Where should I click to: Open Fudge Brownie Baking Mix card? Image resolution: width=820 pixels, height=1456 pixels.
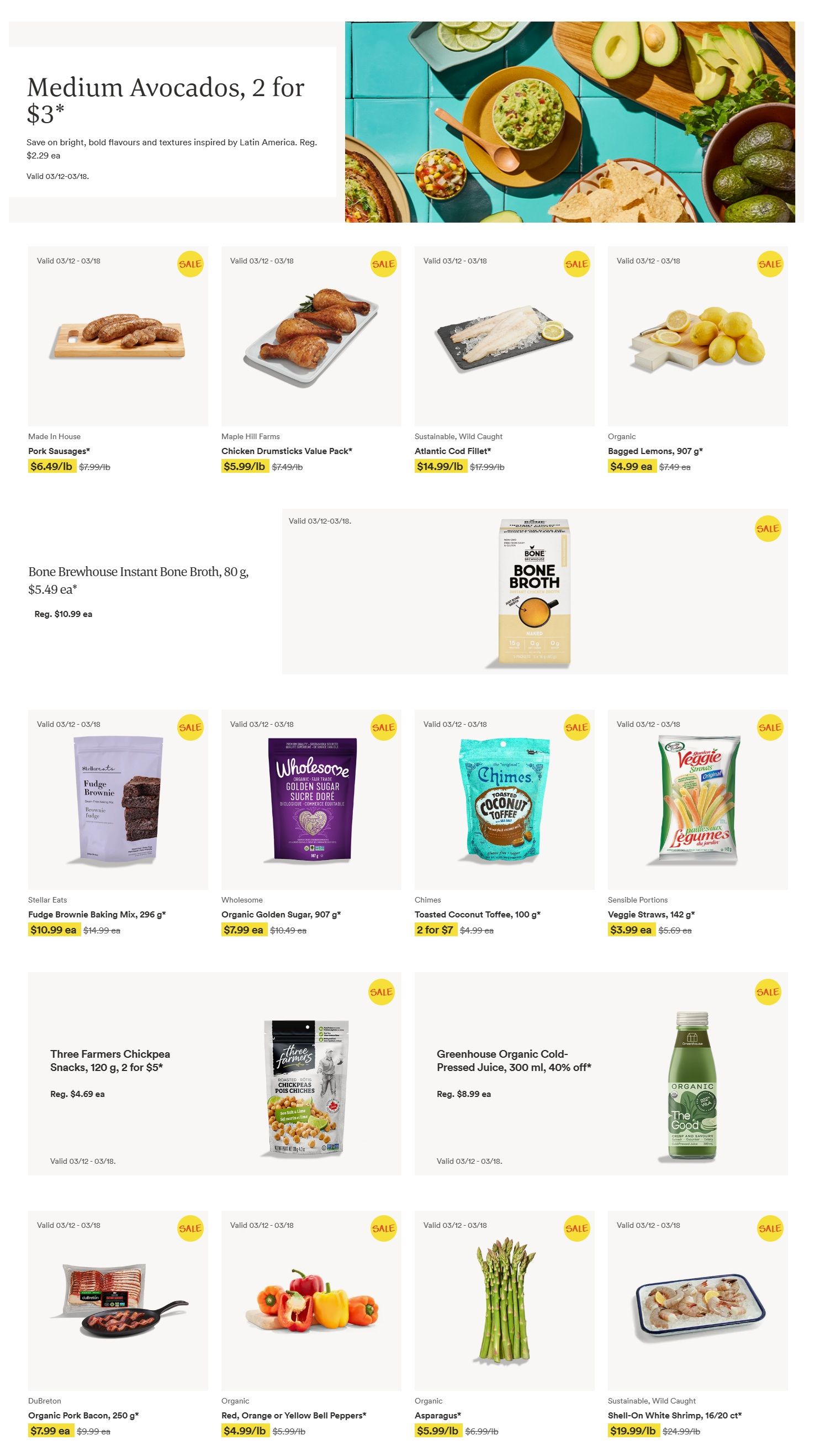pyautogui.click(x=118, y=824)
